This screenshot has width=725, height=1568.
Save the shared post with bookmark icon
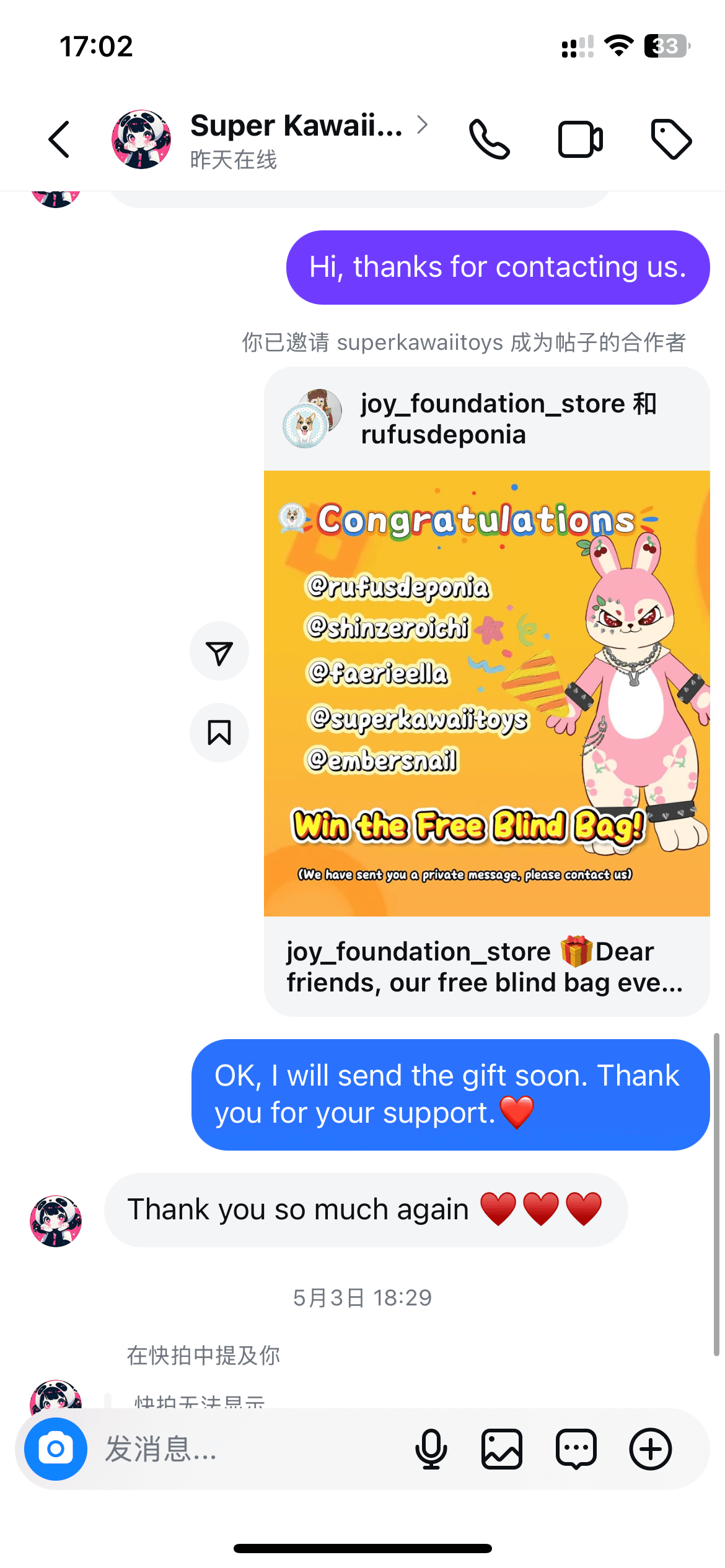coord(219,733)
